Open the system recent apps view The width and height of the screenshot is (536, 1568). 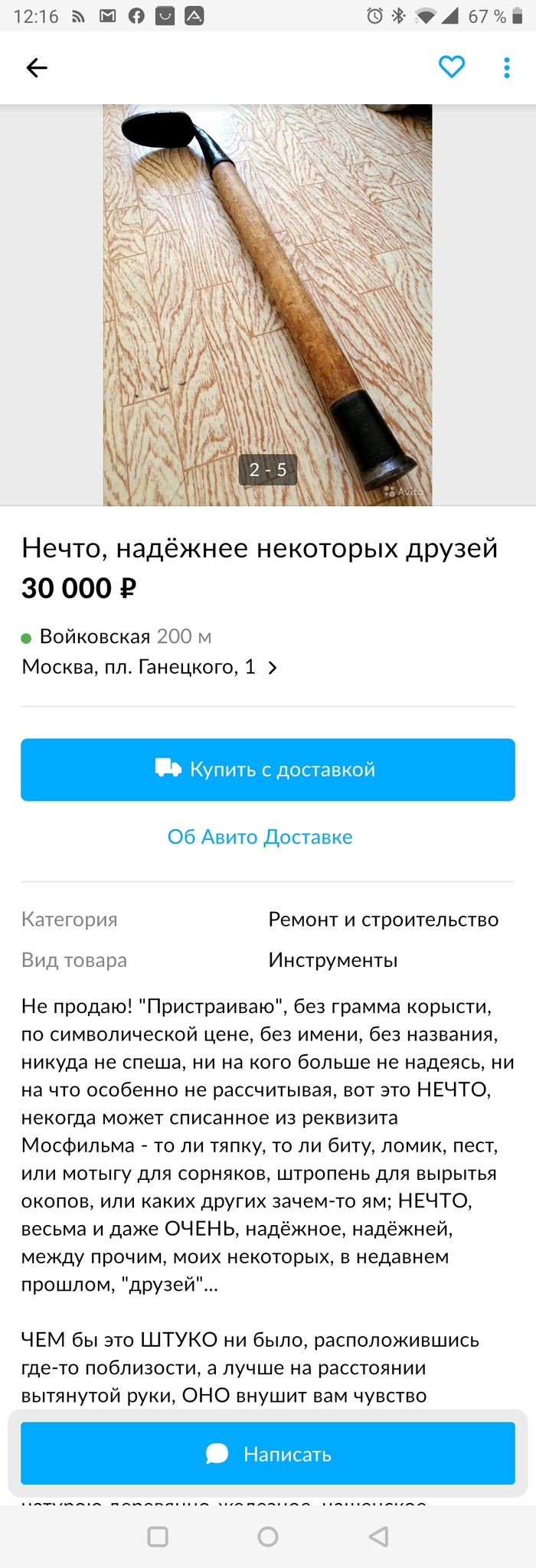(158, 1536)
